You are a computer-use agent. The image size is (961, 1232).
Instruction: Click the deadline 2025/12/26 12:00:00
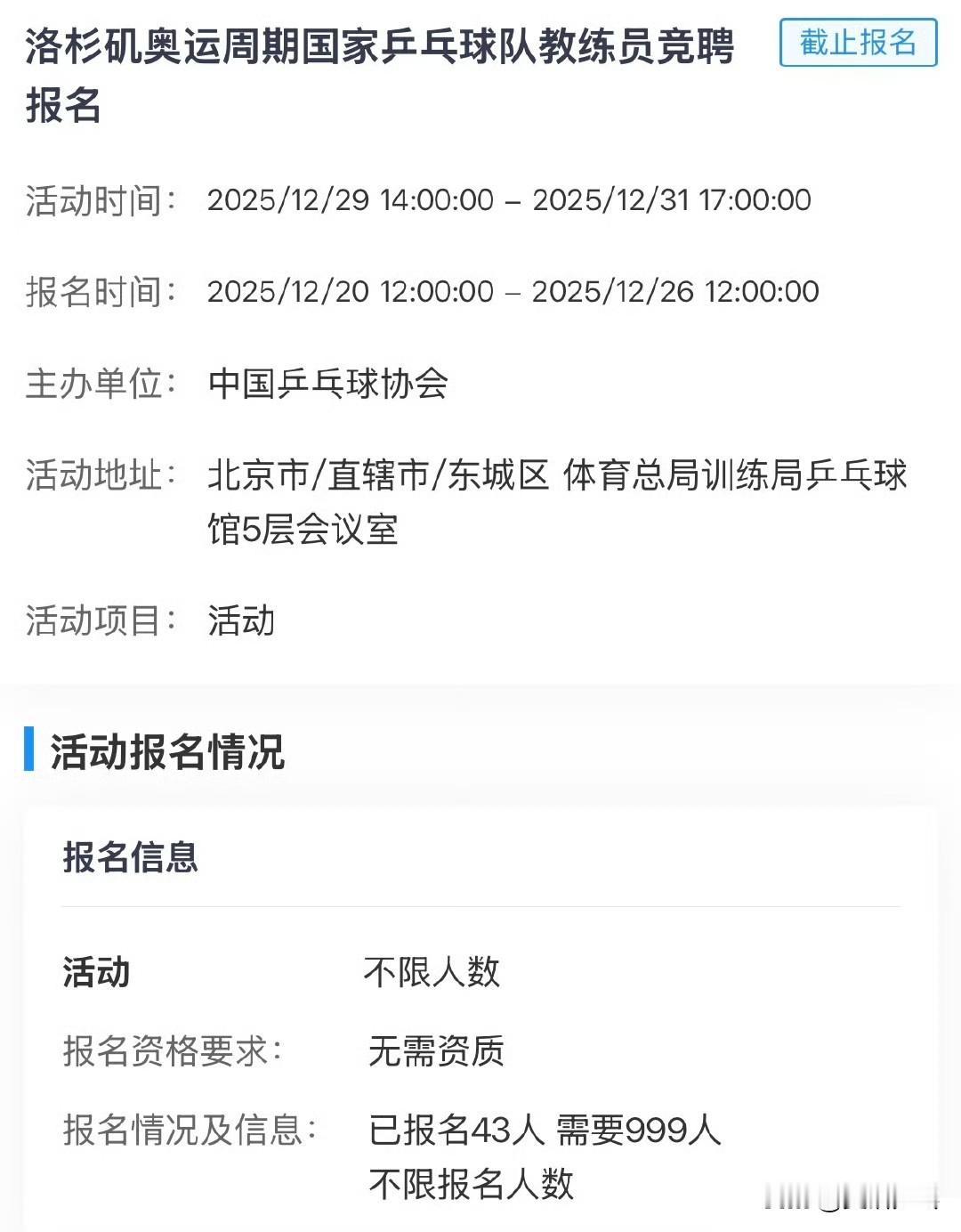pos(676,292)
